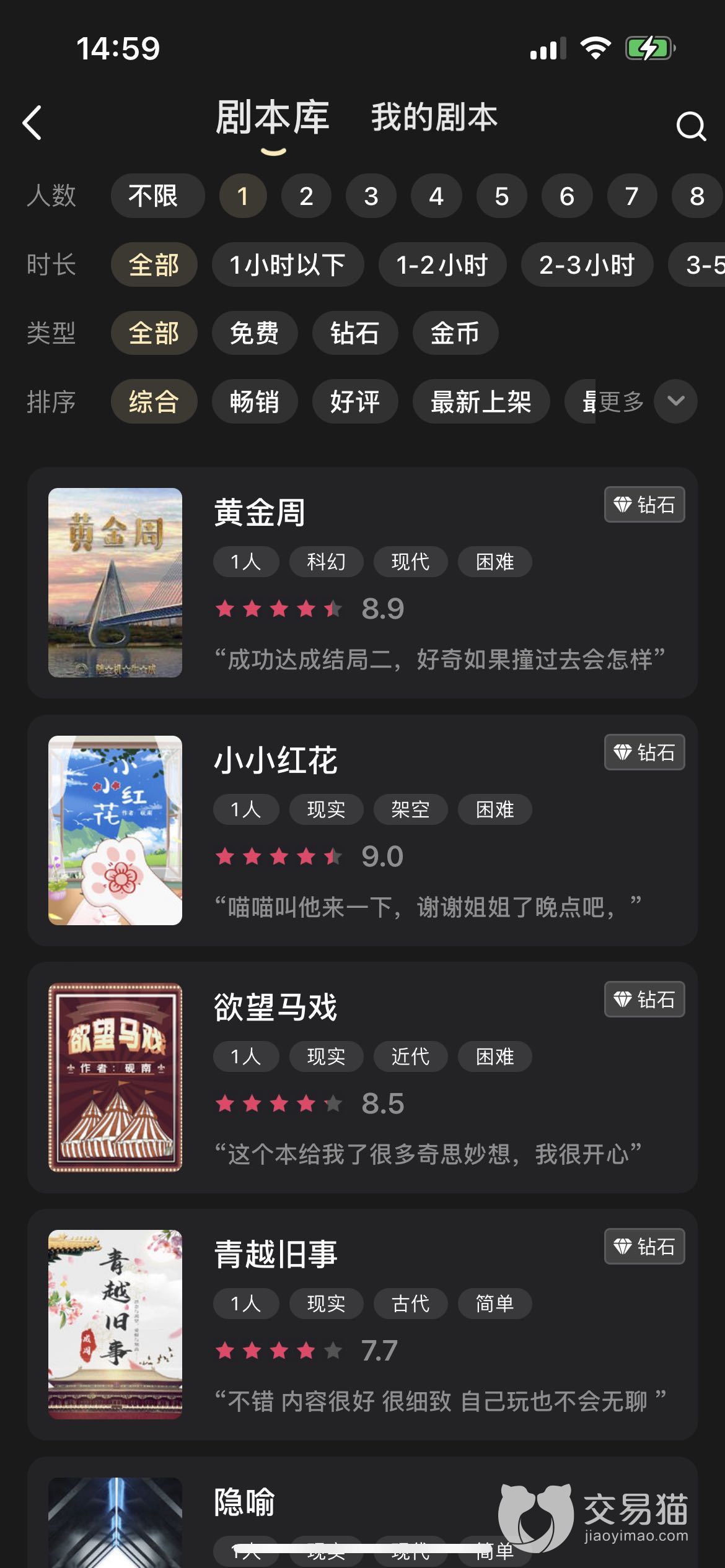This screenshot has height=1568, width=725.
Task: Switch to the 我的剧本 tab
Action: pos(434,118)
